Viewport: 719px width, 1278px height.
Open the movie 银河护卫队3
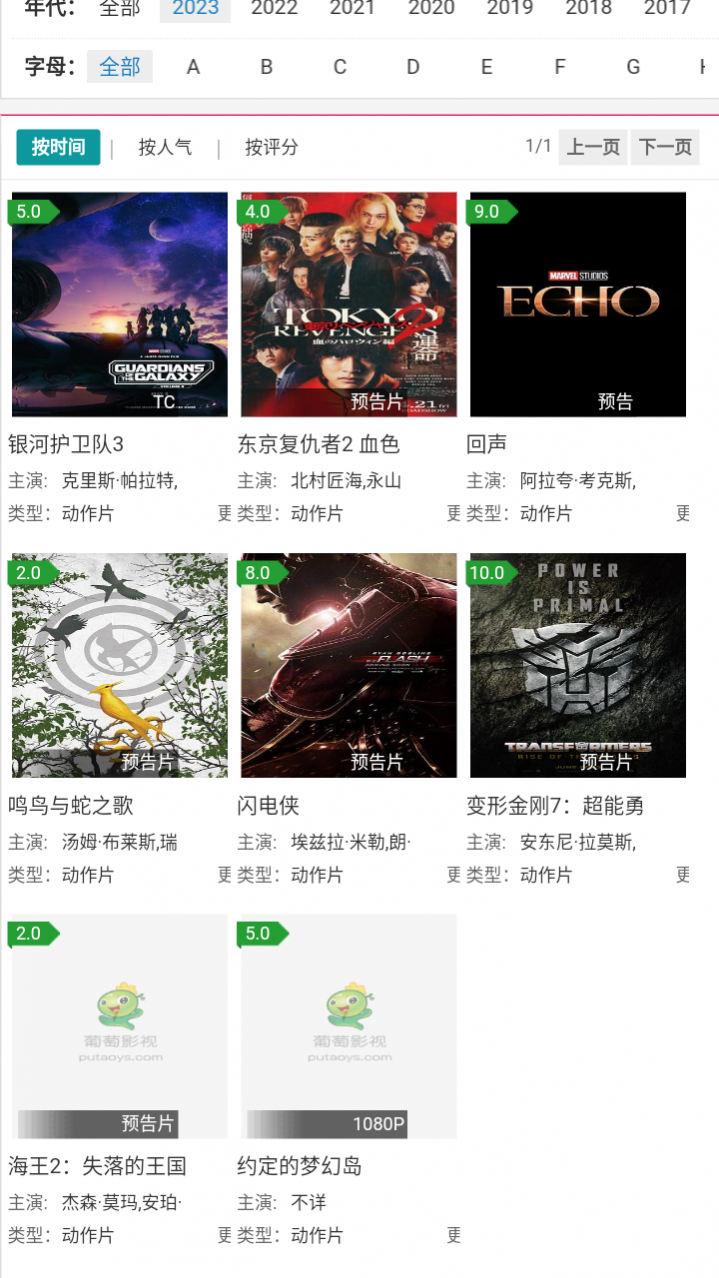119,305
